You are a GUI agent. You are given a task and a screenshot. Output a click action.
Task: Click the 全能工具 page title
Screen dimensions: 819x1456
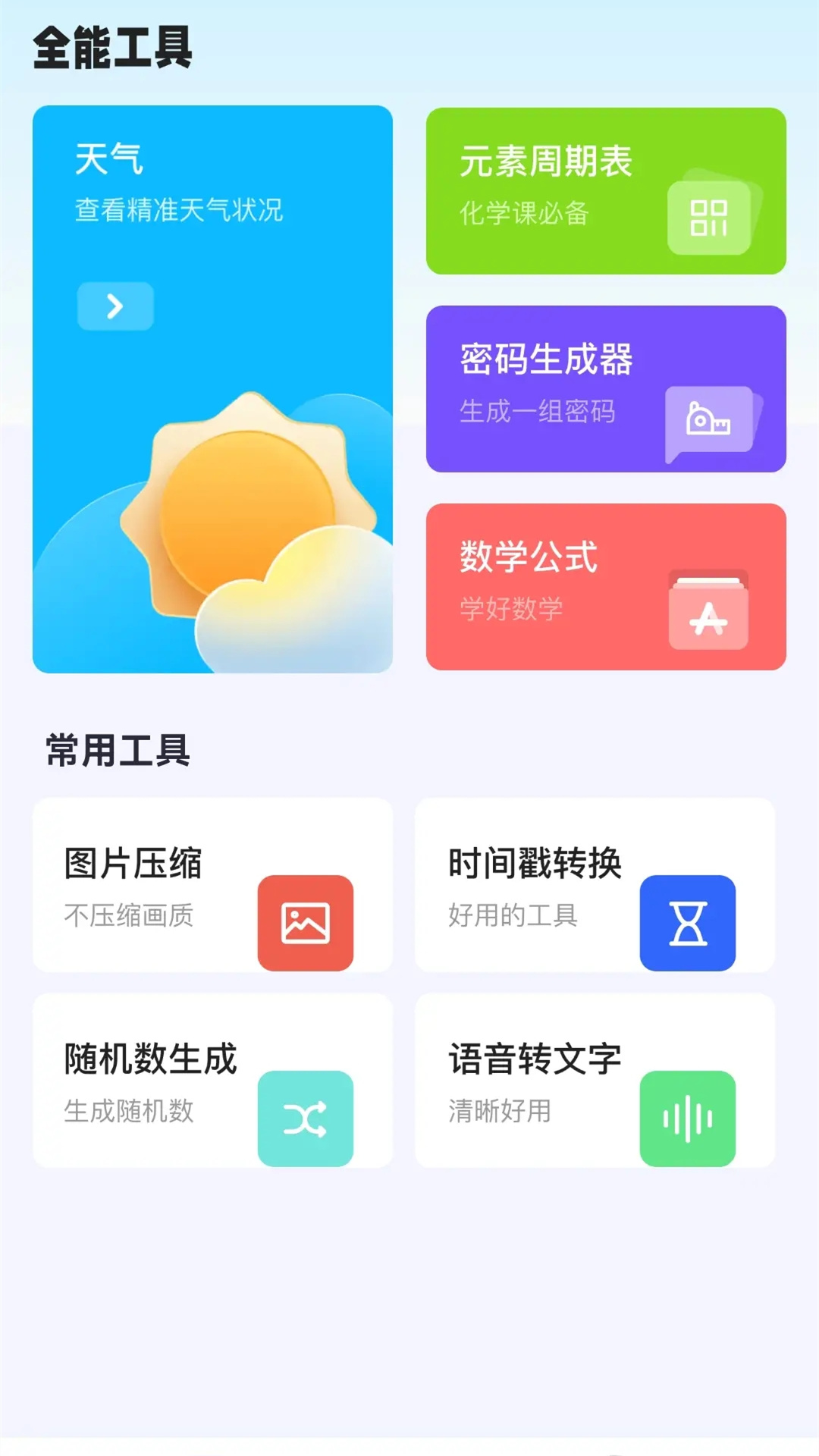[x=114, y=47]
